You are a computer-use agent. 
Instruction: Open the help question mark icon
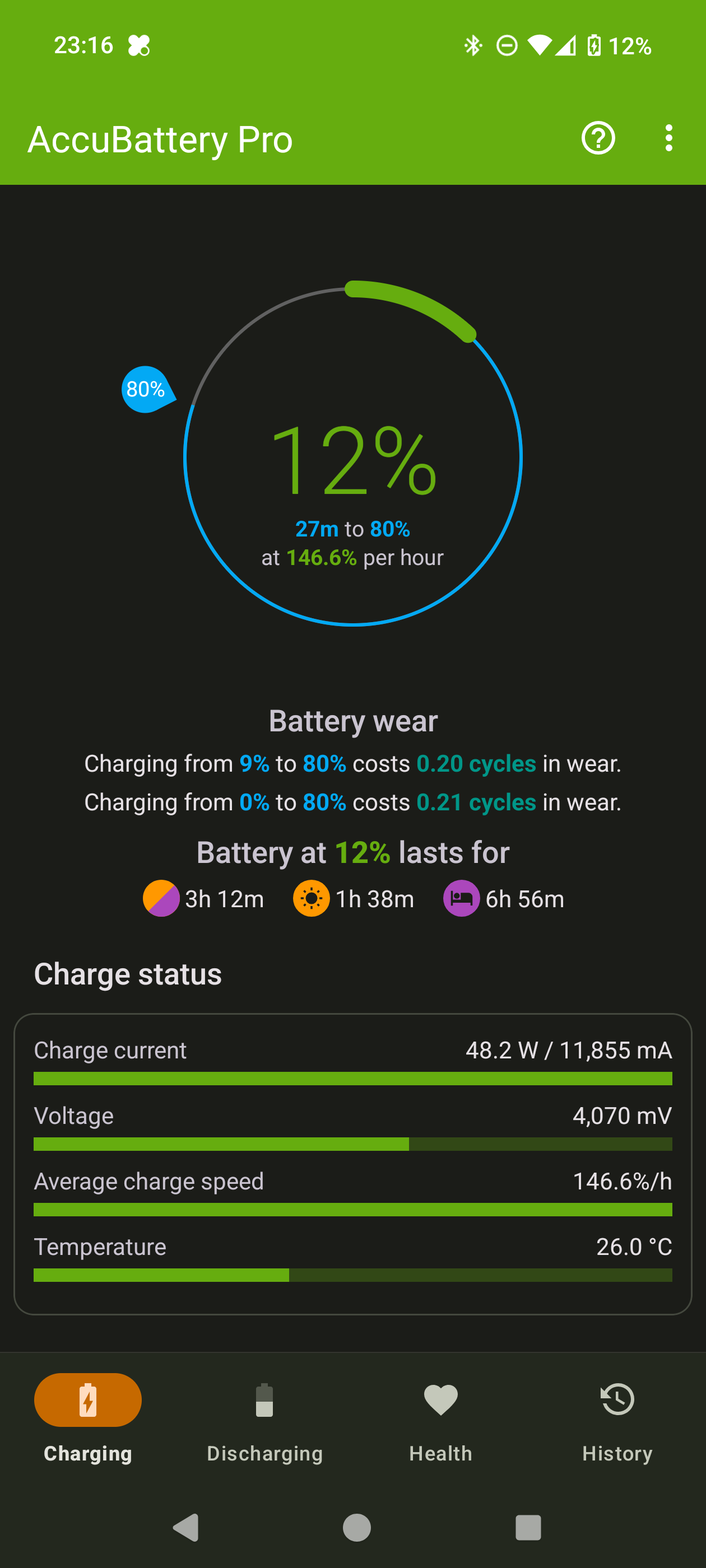click(x=597, y=139)
